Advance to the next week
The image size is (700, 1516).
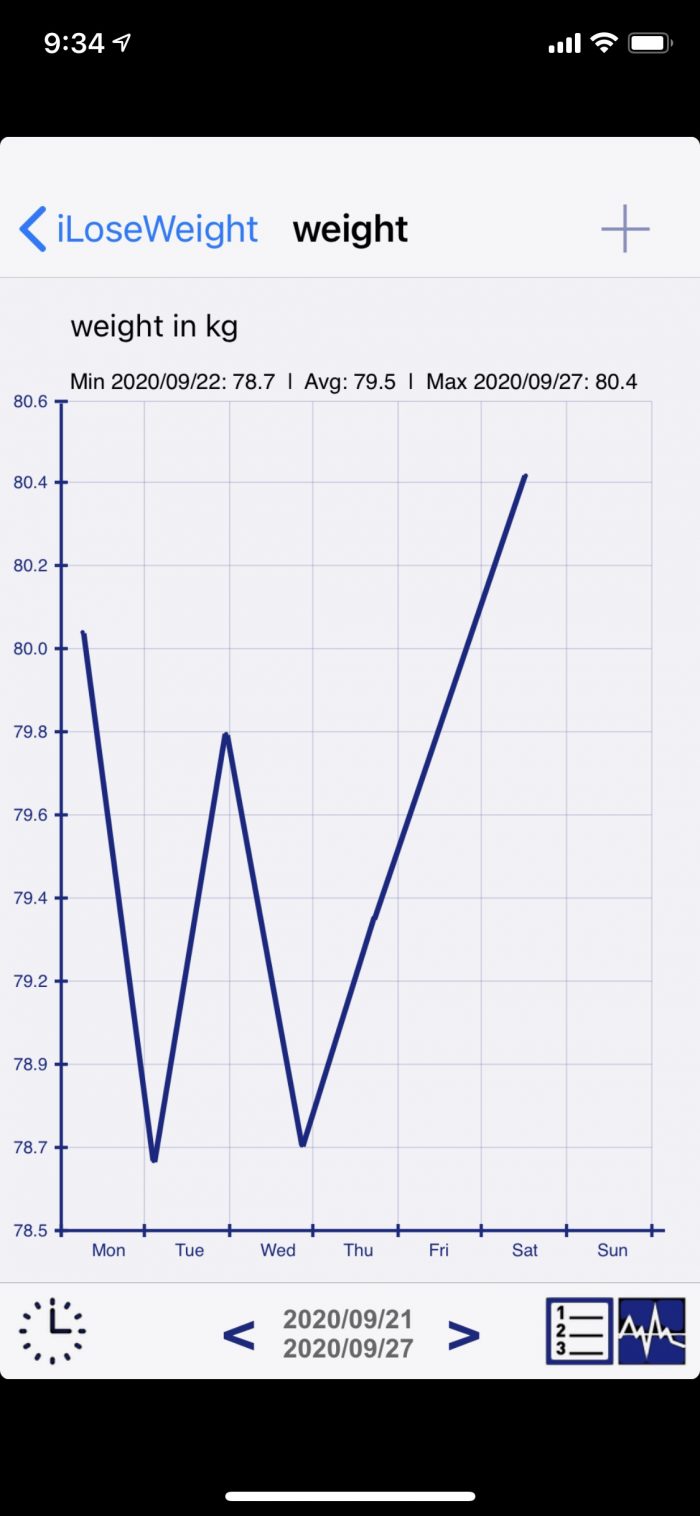tap(463, 1334)
